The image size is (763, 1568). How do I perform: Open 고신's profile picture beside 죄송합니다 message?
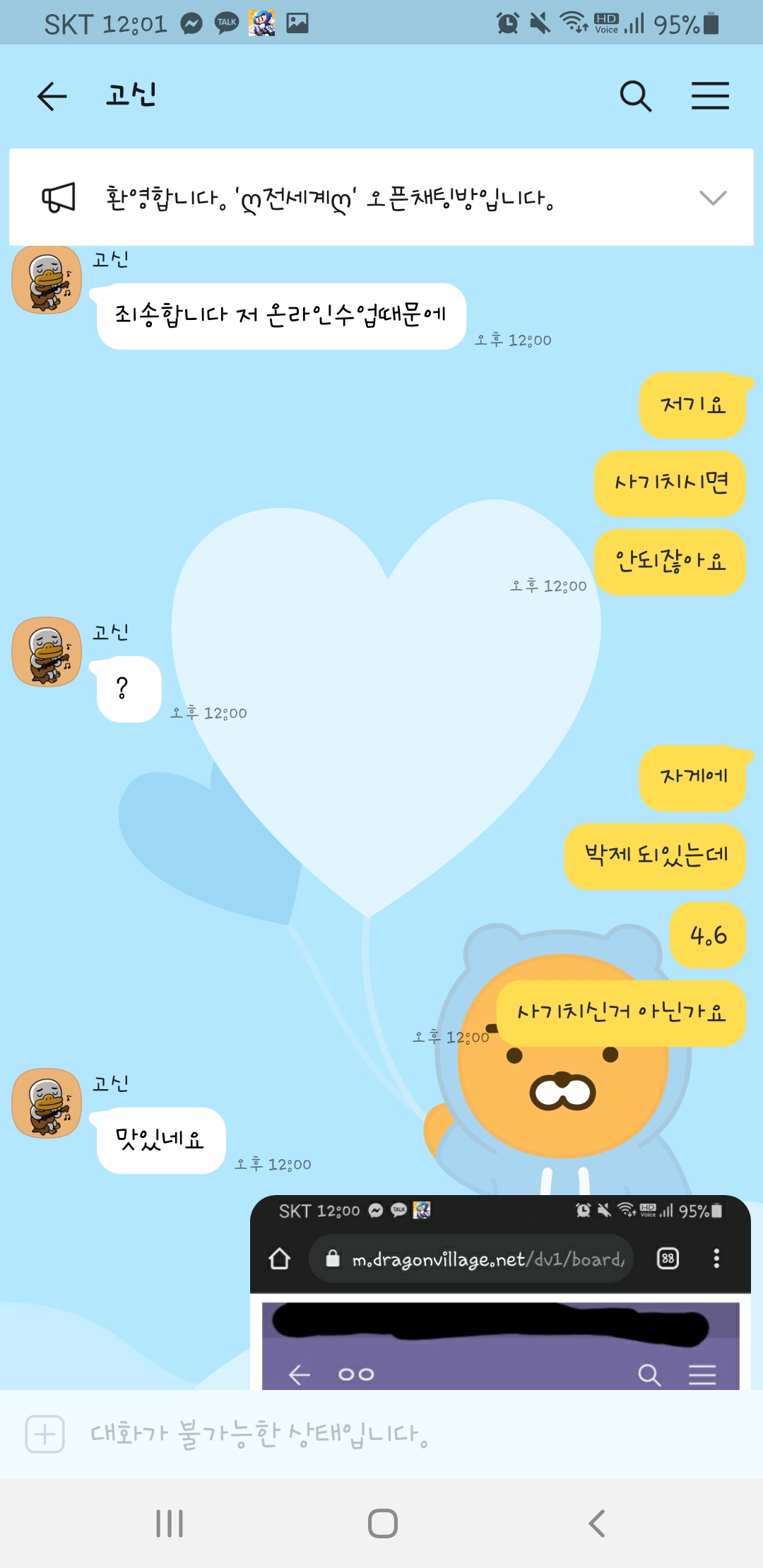click(47, 280)
